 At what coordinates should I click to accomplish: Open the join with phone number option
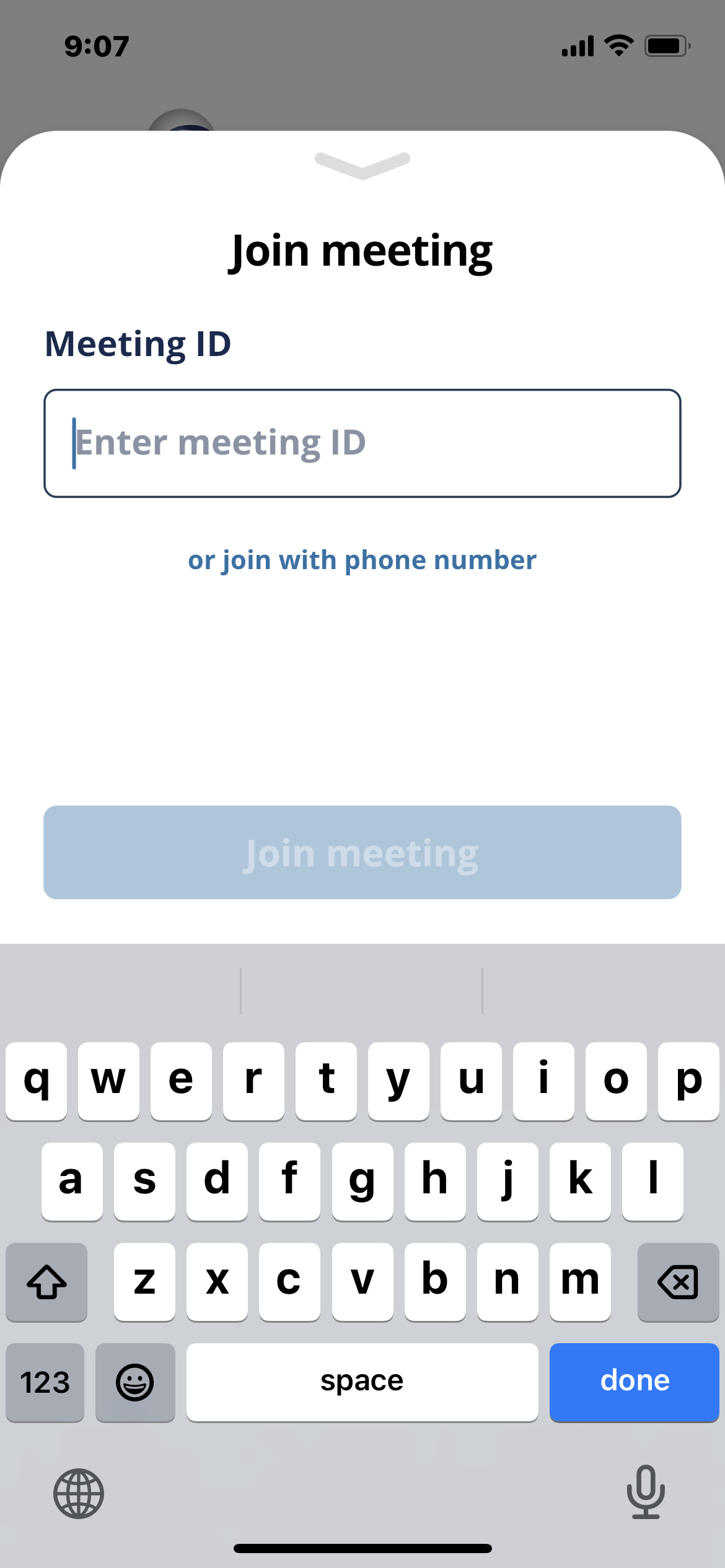[x=362, y=559]
